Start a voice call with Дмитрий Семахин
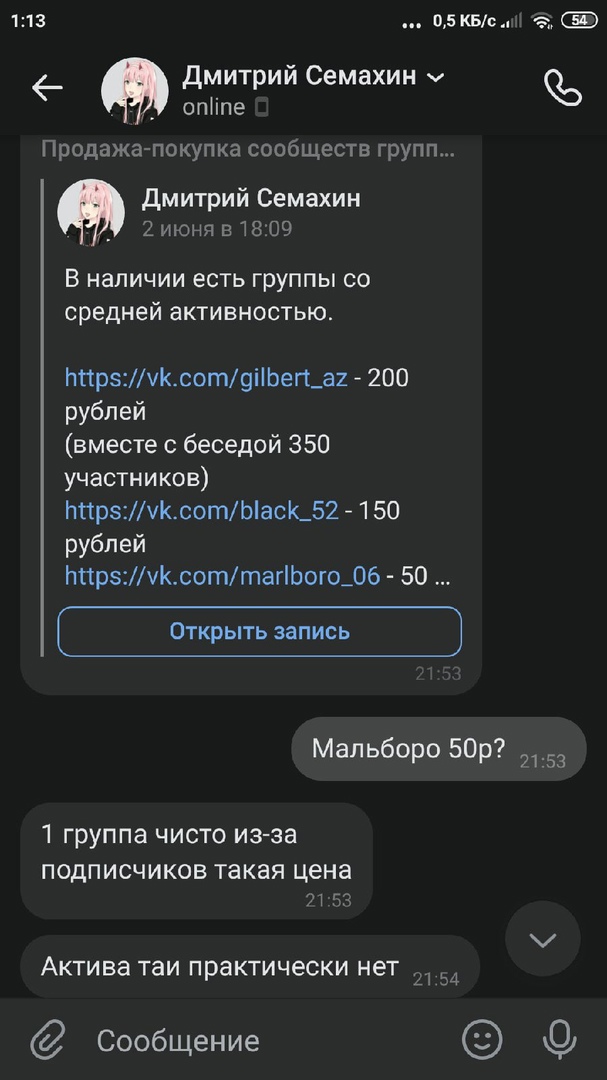This screenshot has width=607, height=1080. [562, 88]
